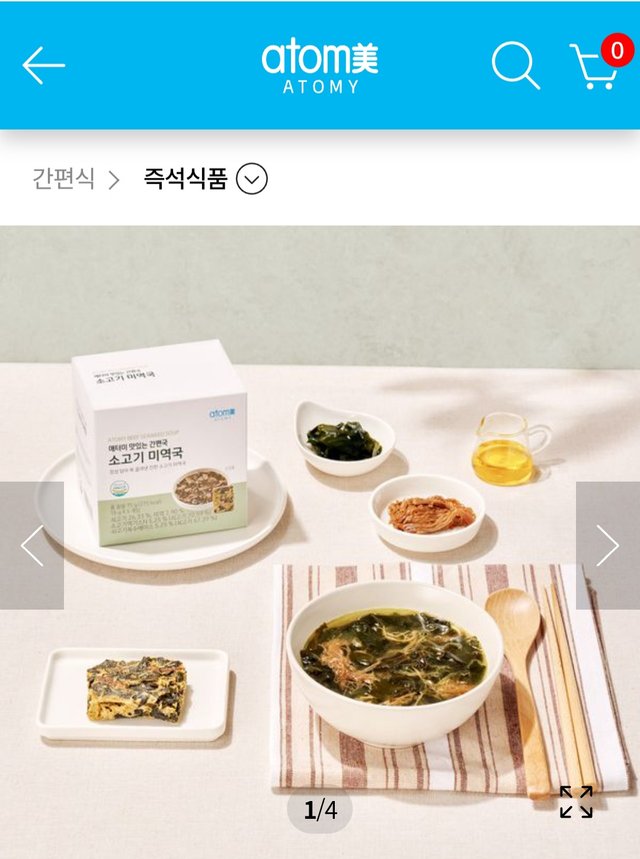
Task: Open the shopping cart
Action: [x=596, y=66]
